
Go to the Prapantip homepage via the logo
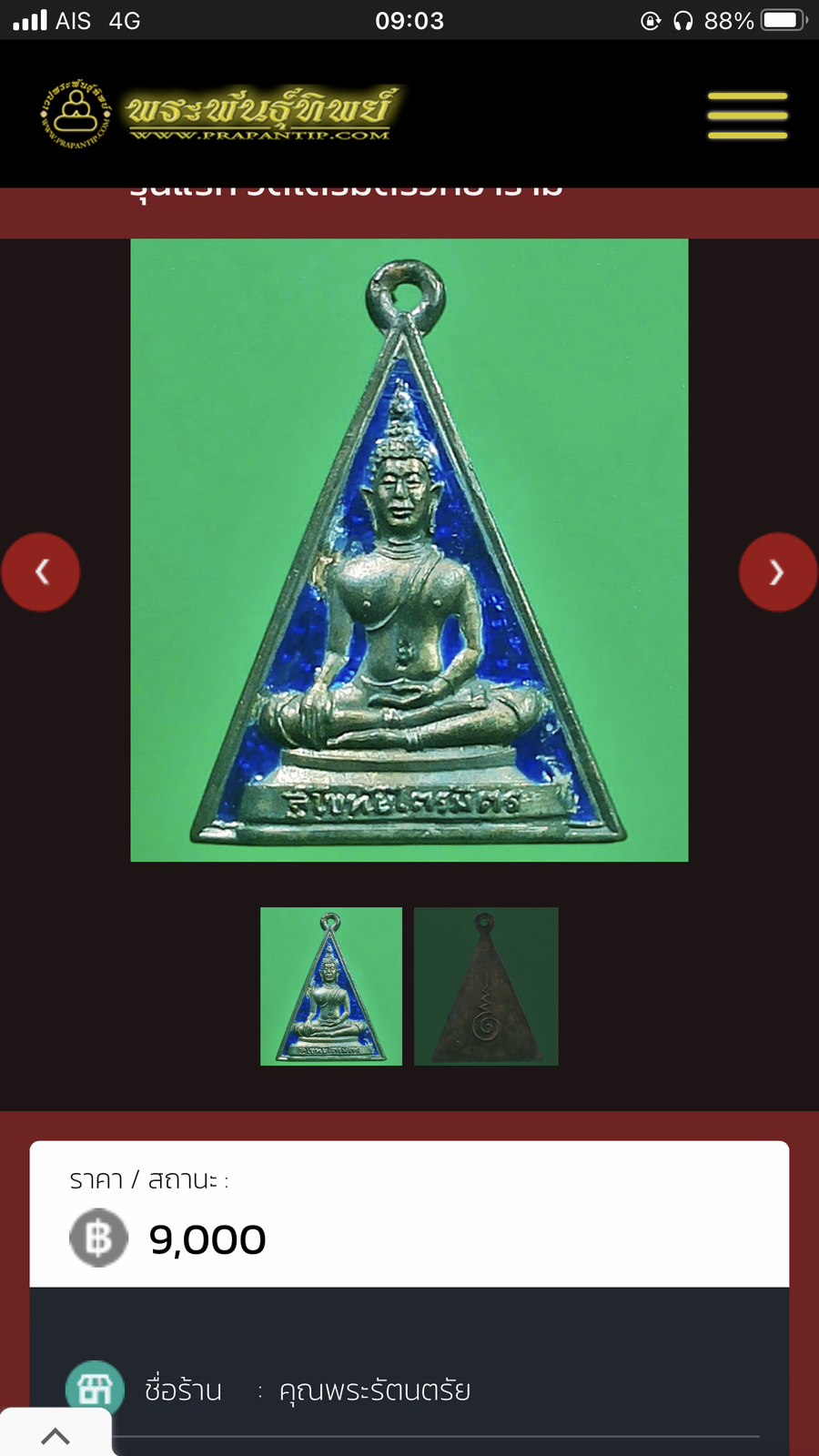(218, 116)
